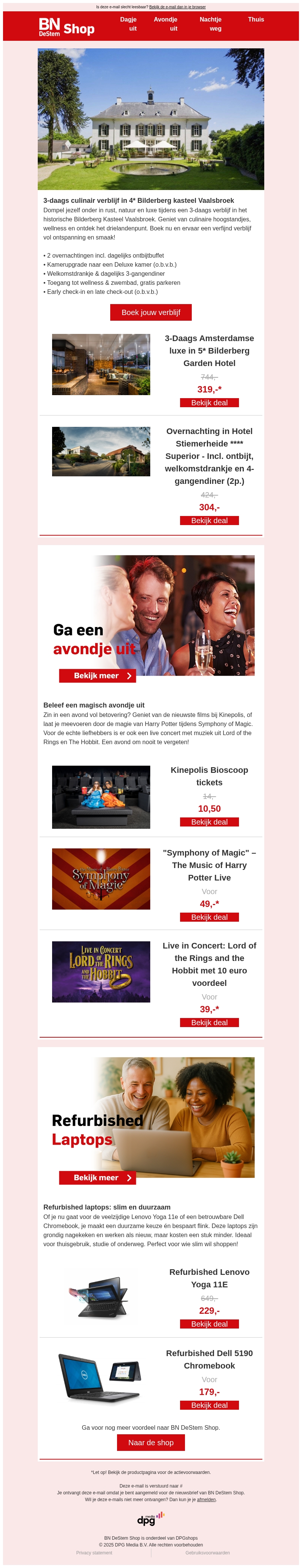The width and height of the screenshot is (302, 1568).
Task: Open the Gebruiksvoorwaarden link
Action: [x=208, y=1553]
